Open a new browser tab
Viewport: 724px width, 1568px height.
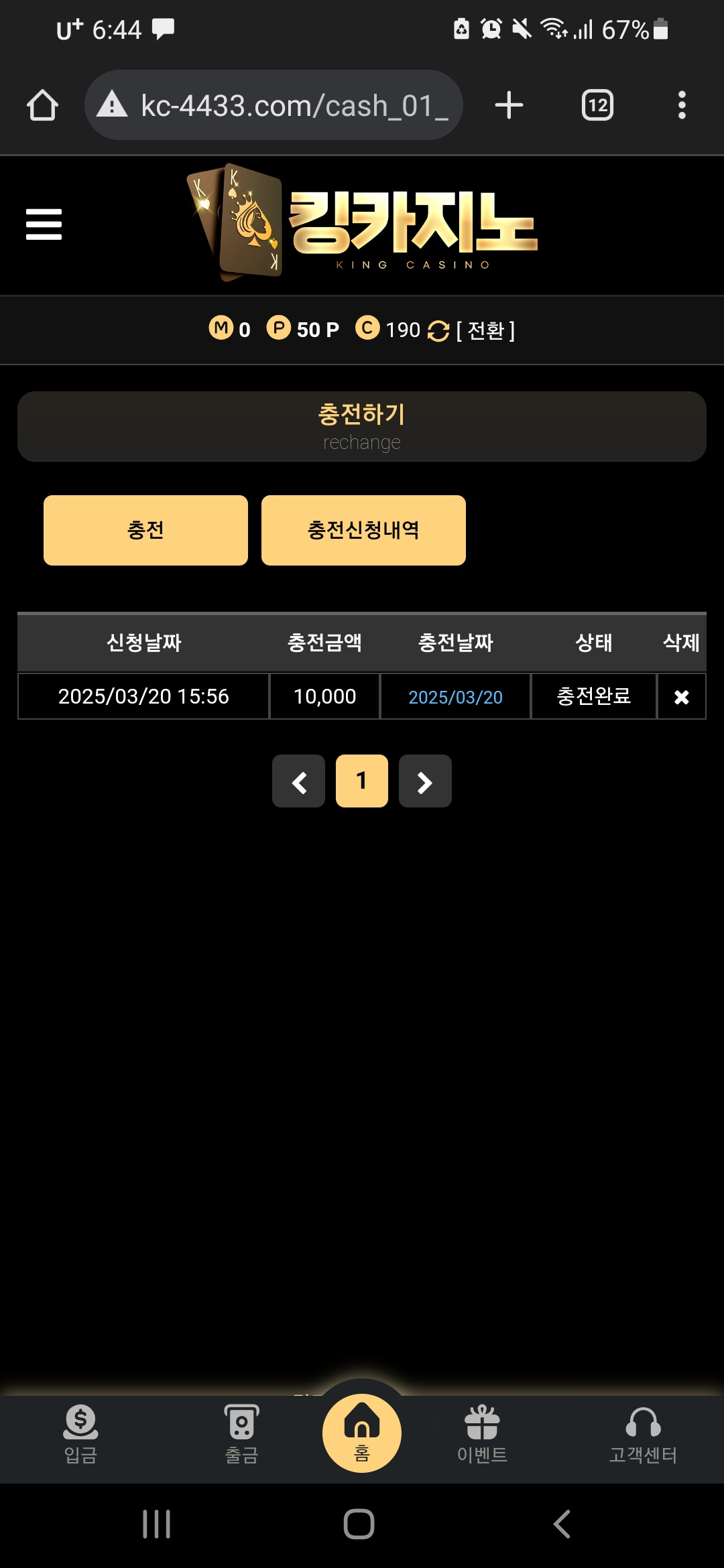509,105
